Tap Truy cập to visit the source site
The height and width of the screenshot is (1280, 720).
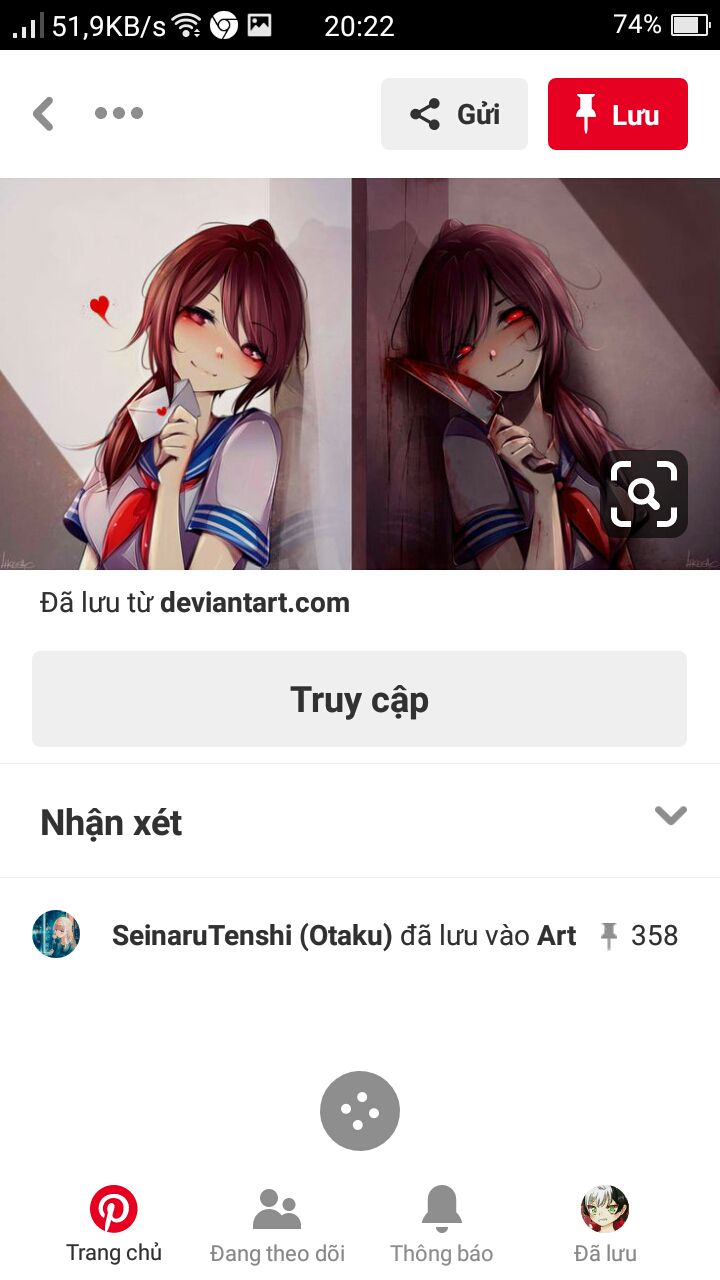pyautogui.click(x=359, y=699)
